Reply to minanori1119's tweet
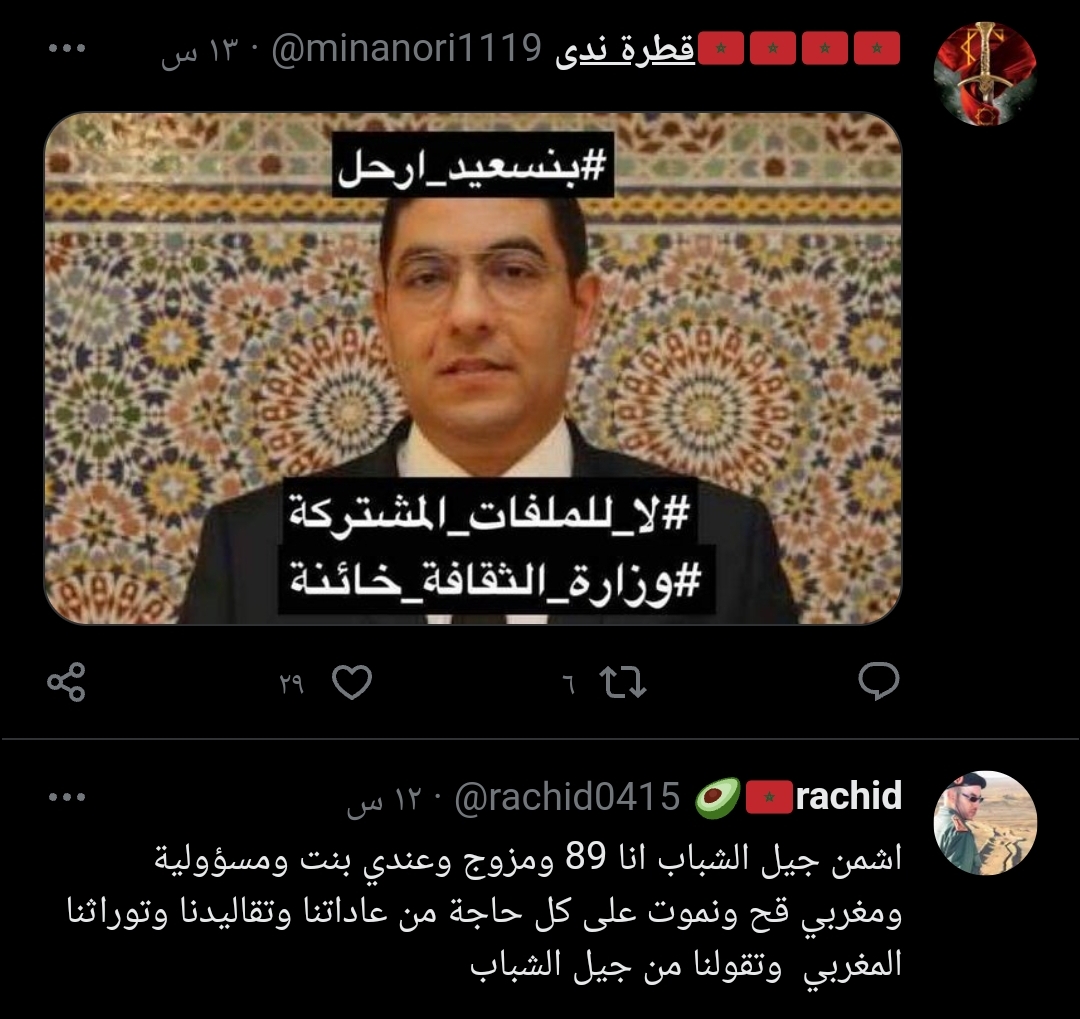 coord(879,683)
